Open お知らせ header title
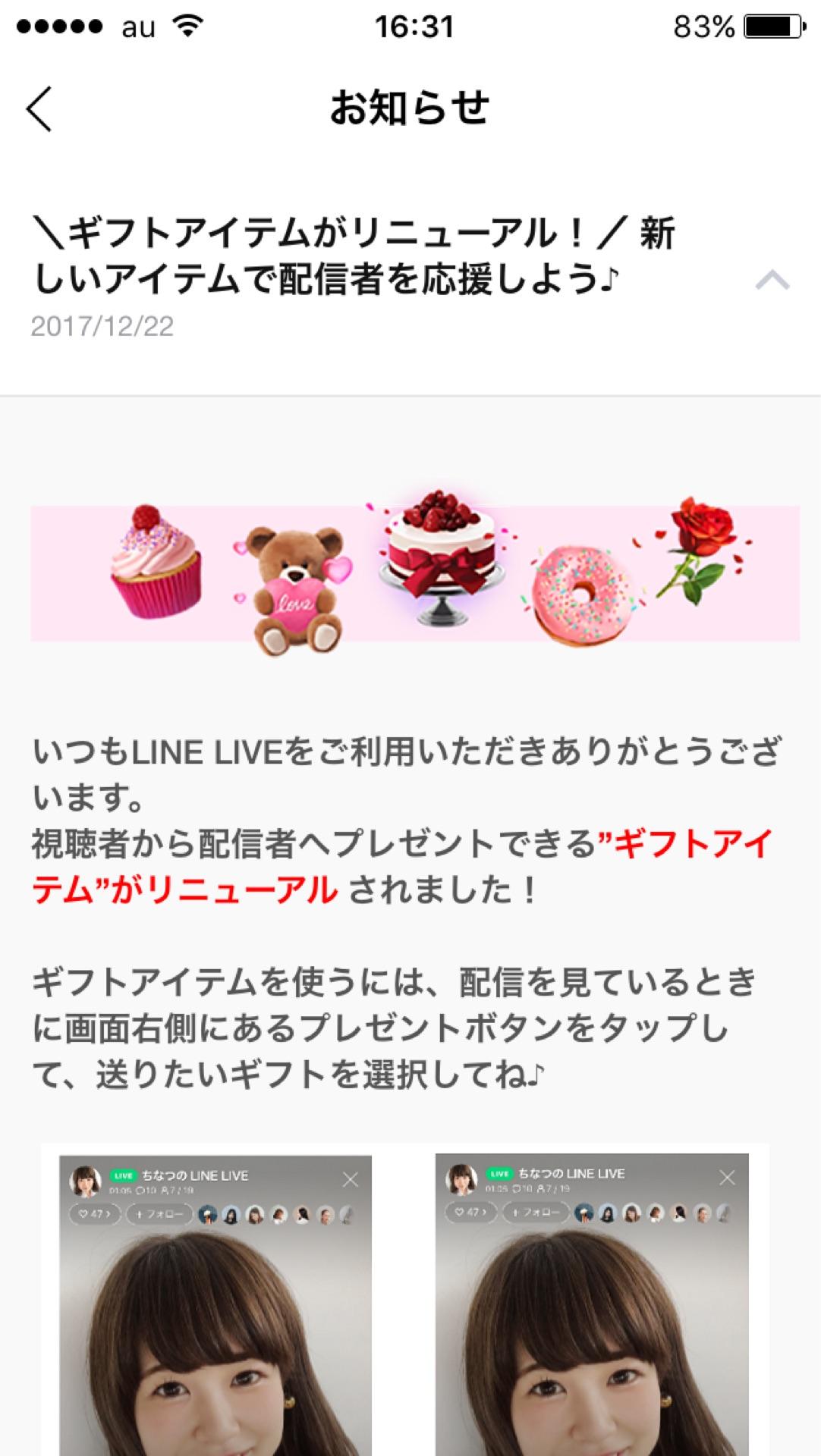Screen dimensions: 821x1456 pyautogui.click(x=410, y=107)
